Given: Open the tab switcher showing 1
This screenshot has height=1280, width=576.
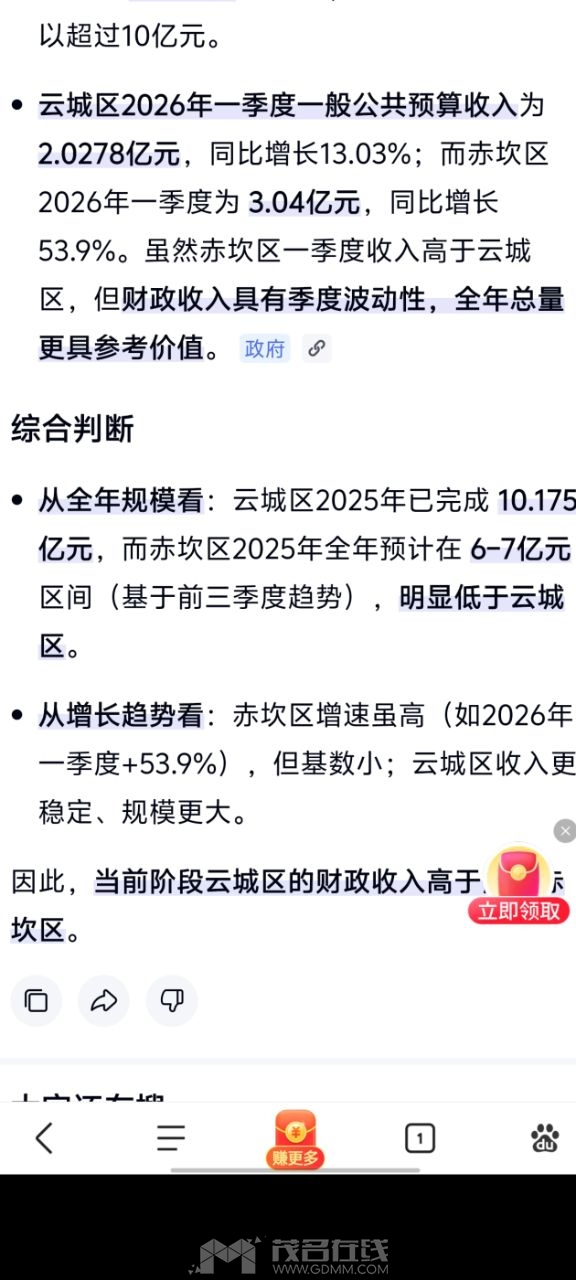Looking at the screenshot, I should tap(420, 1138).
